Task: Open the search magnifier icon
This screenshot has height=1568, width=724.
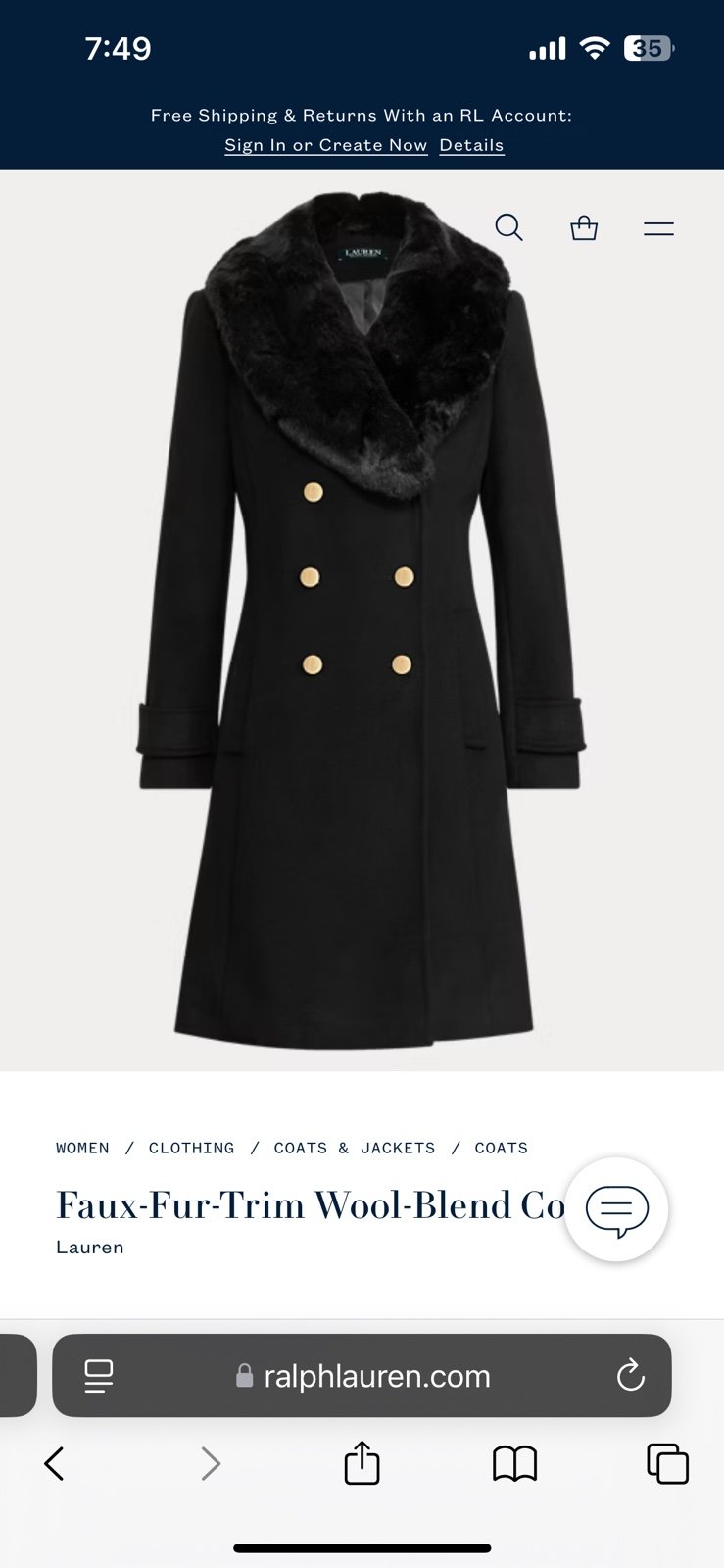Action: click(508, 227)
